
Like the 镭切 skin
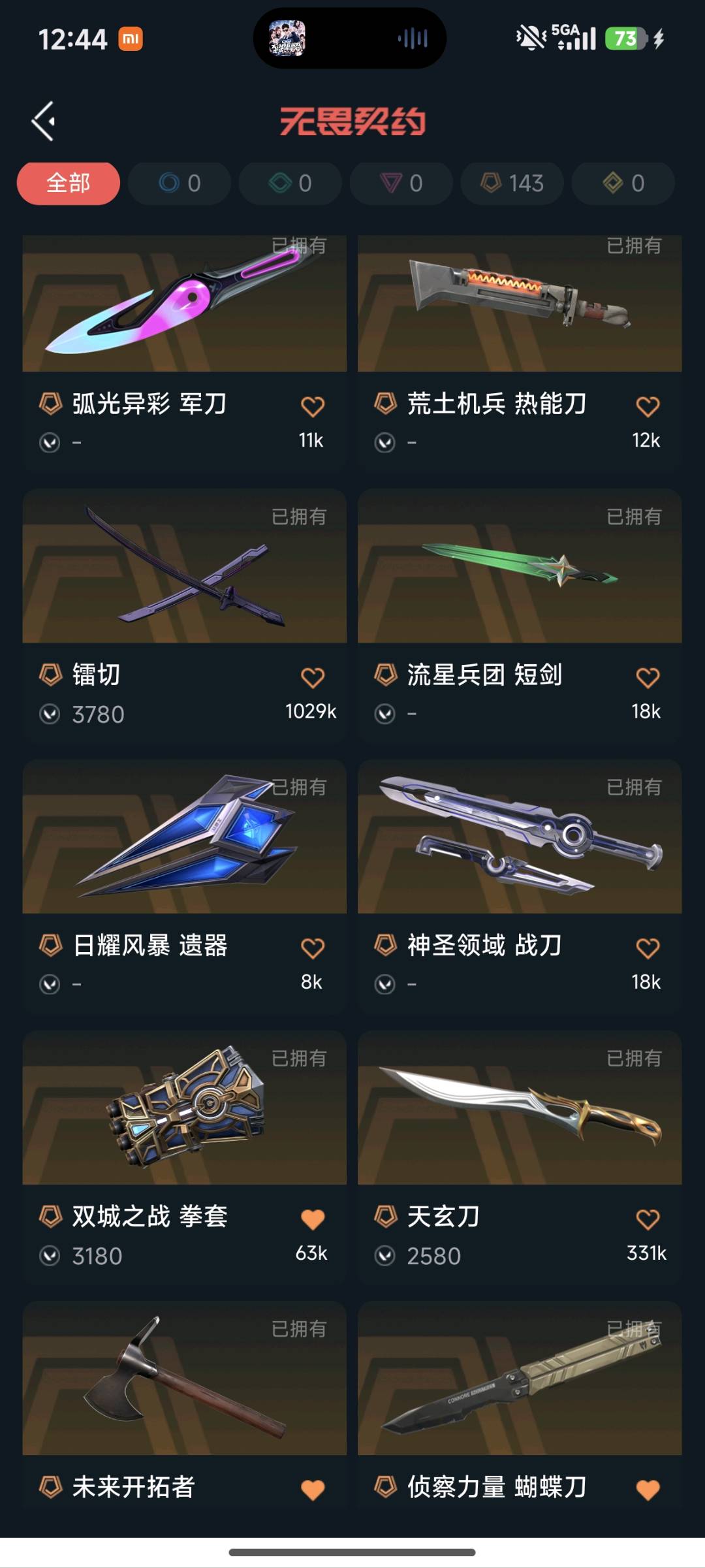point(313,678)
